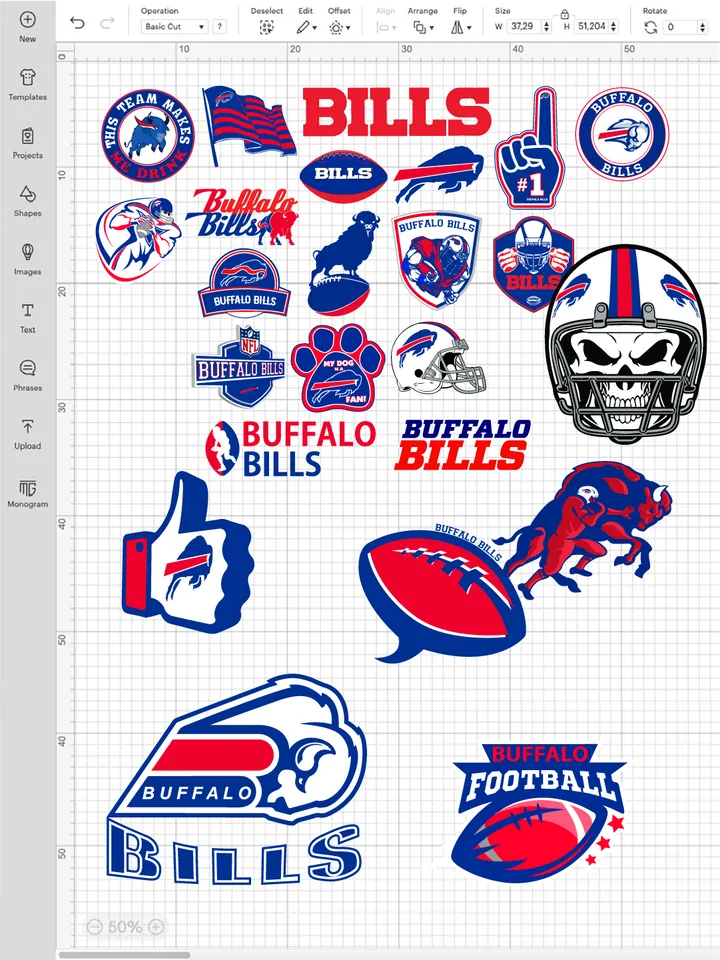The image size is (720, 960).
Task: Open the Edit menu
Action: (306, 28)
